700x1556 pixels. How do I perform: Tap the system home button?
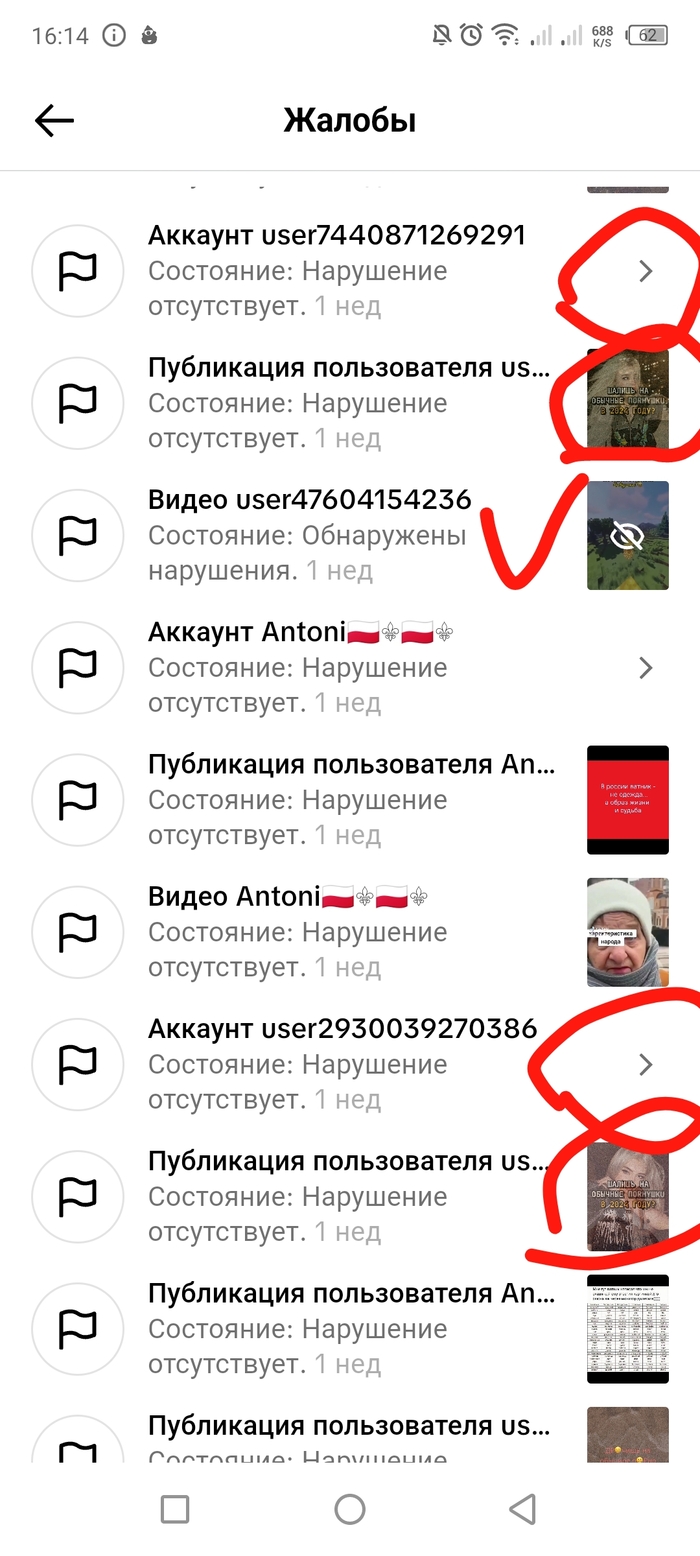[349, 1509]
